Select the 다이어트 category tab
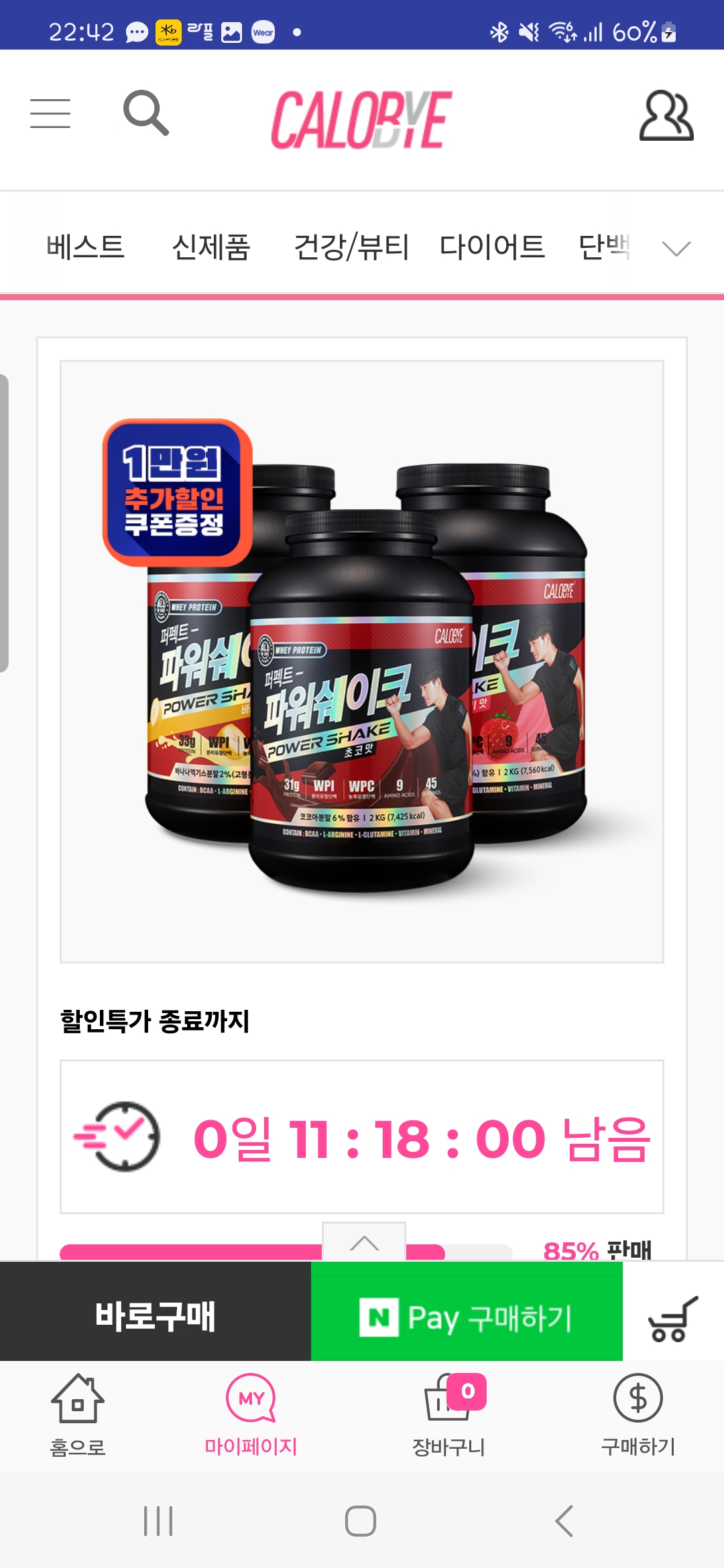 pos(492,247)
